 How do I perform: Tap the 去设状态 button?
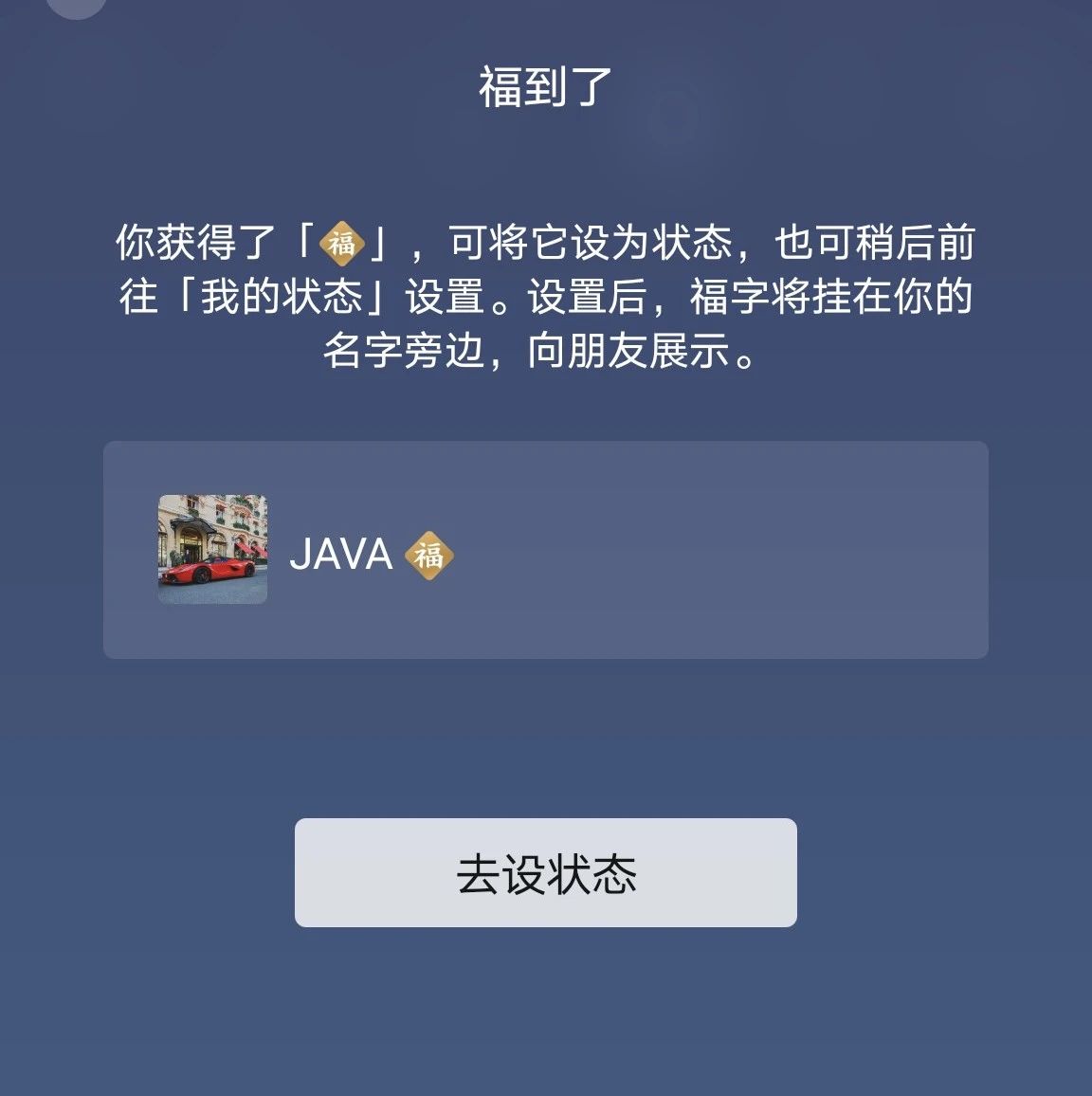click(x=545, y=872)
